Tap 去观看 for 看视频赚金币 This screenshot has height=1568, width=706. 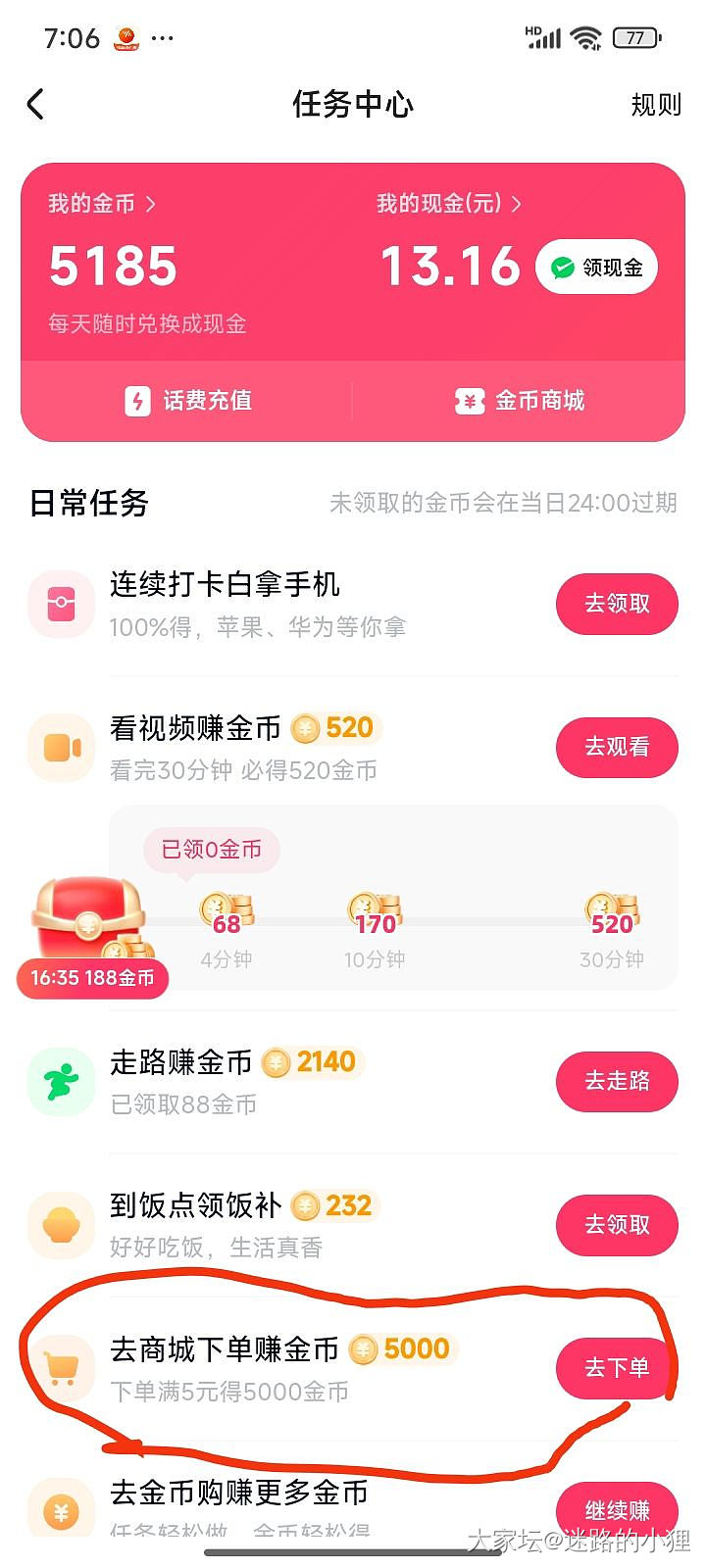click(x=617, y=747)
